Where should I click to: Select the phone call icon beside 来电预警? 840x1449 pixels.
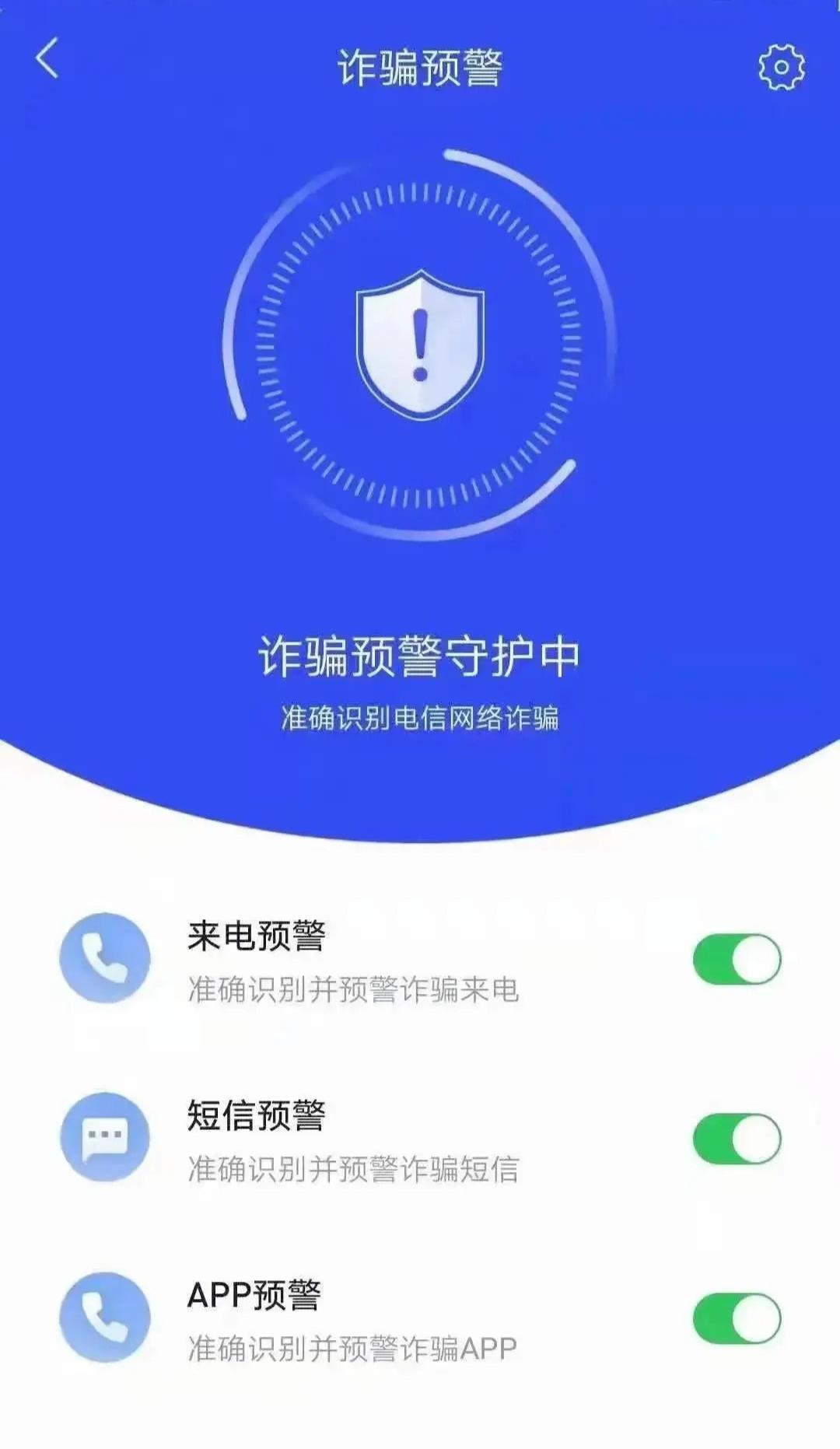105,959
